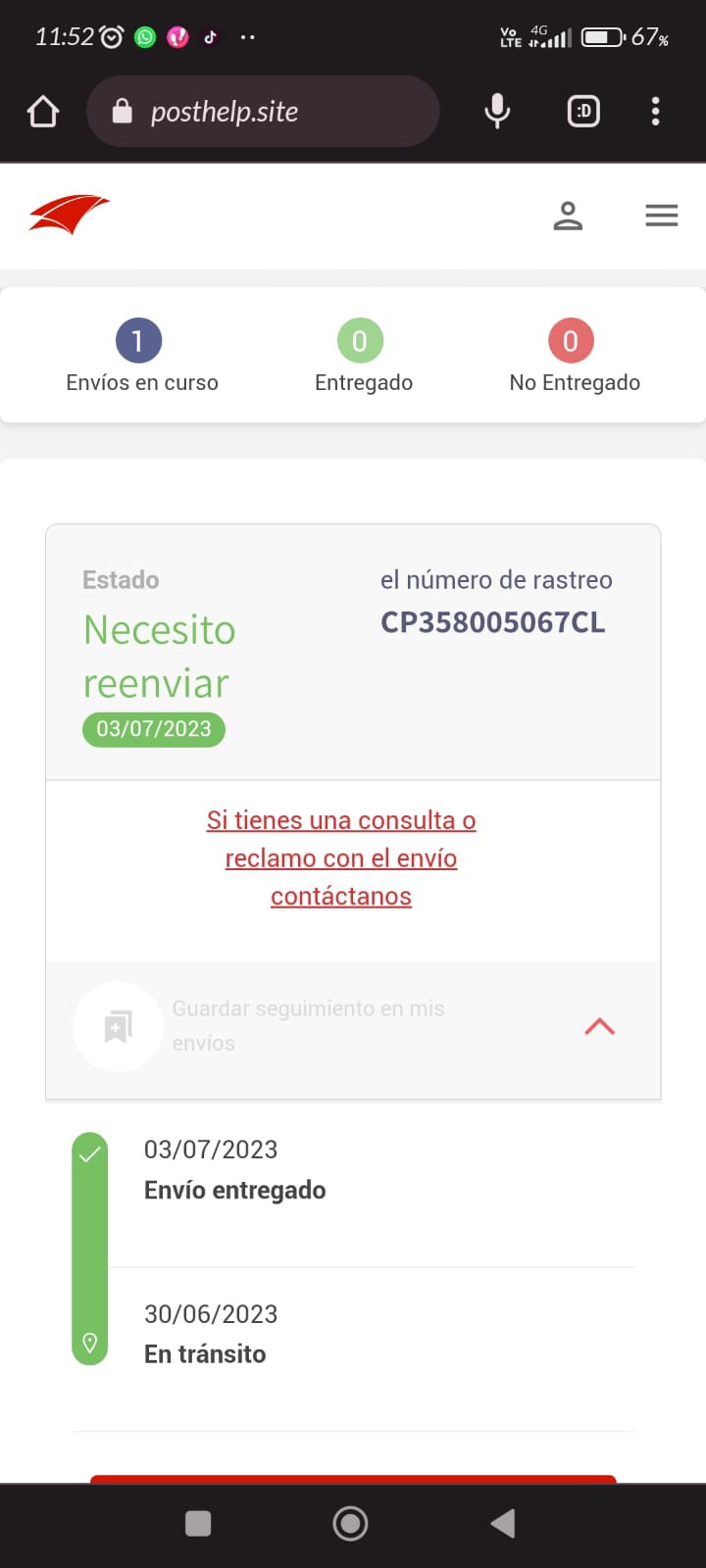Open the browser home page
Image resolution: width=706 pixels, height=1568 pixels.
[x=43, y=112]
